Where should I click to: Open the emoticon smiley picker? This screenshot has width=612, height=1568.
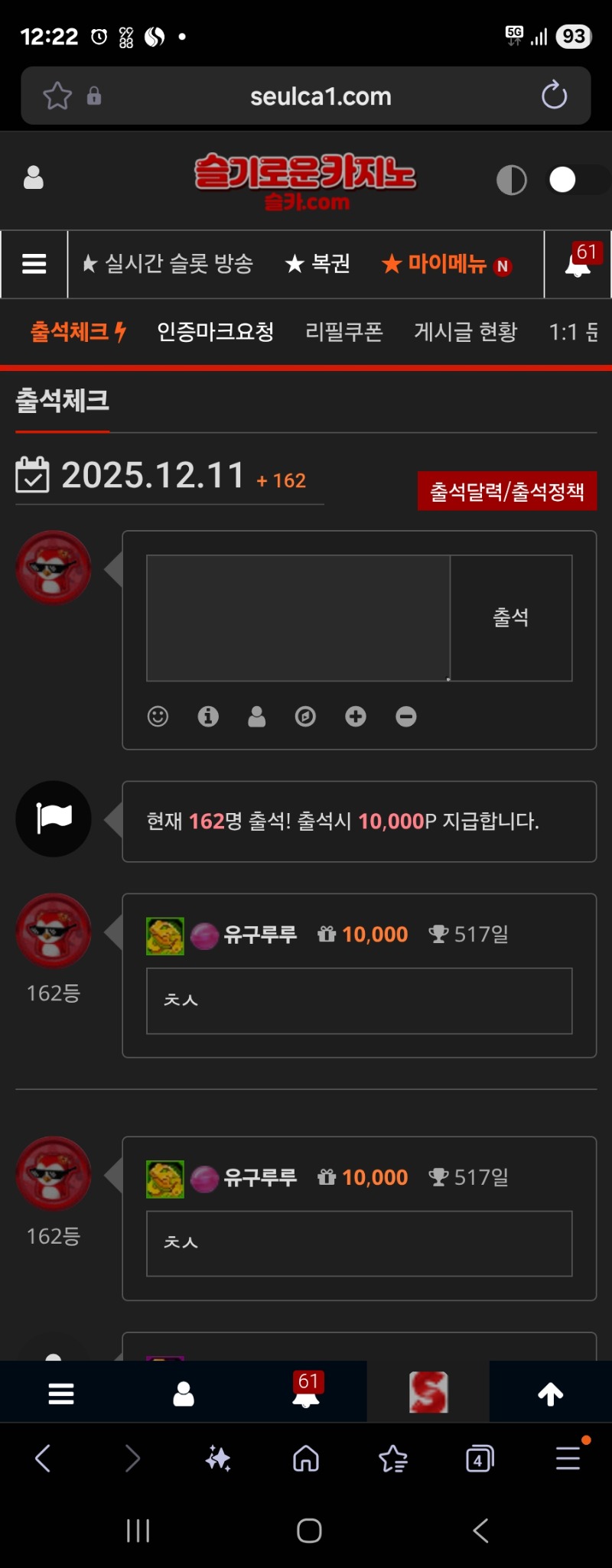coord(158,717)
